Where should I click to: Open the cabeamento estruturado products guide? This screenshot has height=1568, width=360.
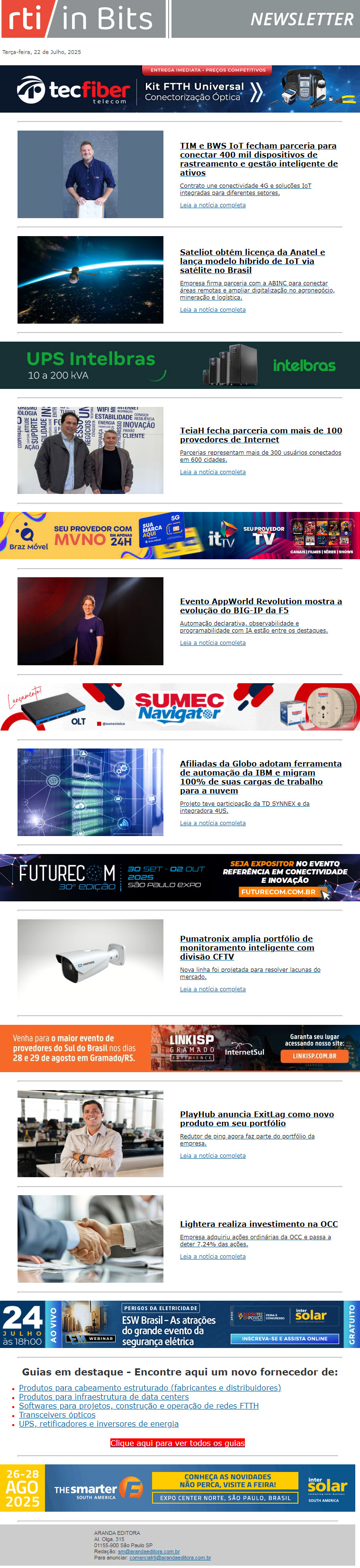click(150, 1387)
